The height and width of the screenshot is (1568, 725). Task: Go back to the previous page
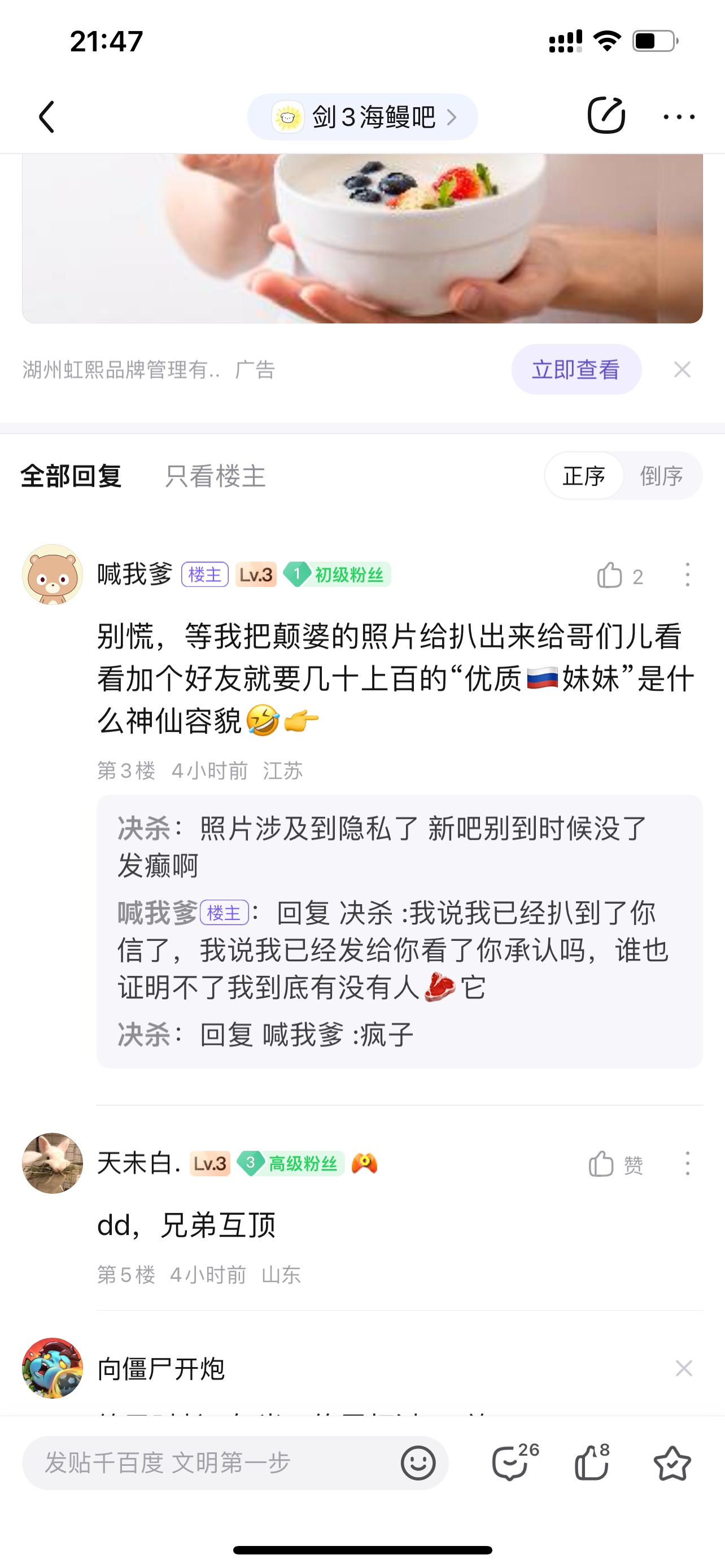click(x=47, y=116)
